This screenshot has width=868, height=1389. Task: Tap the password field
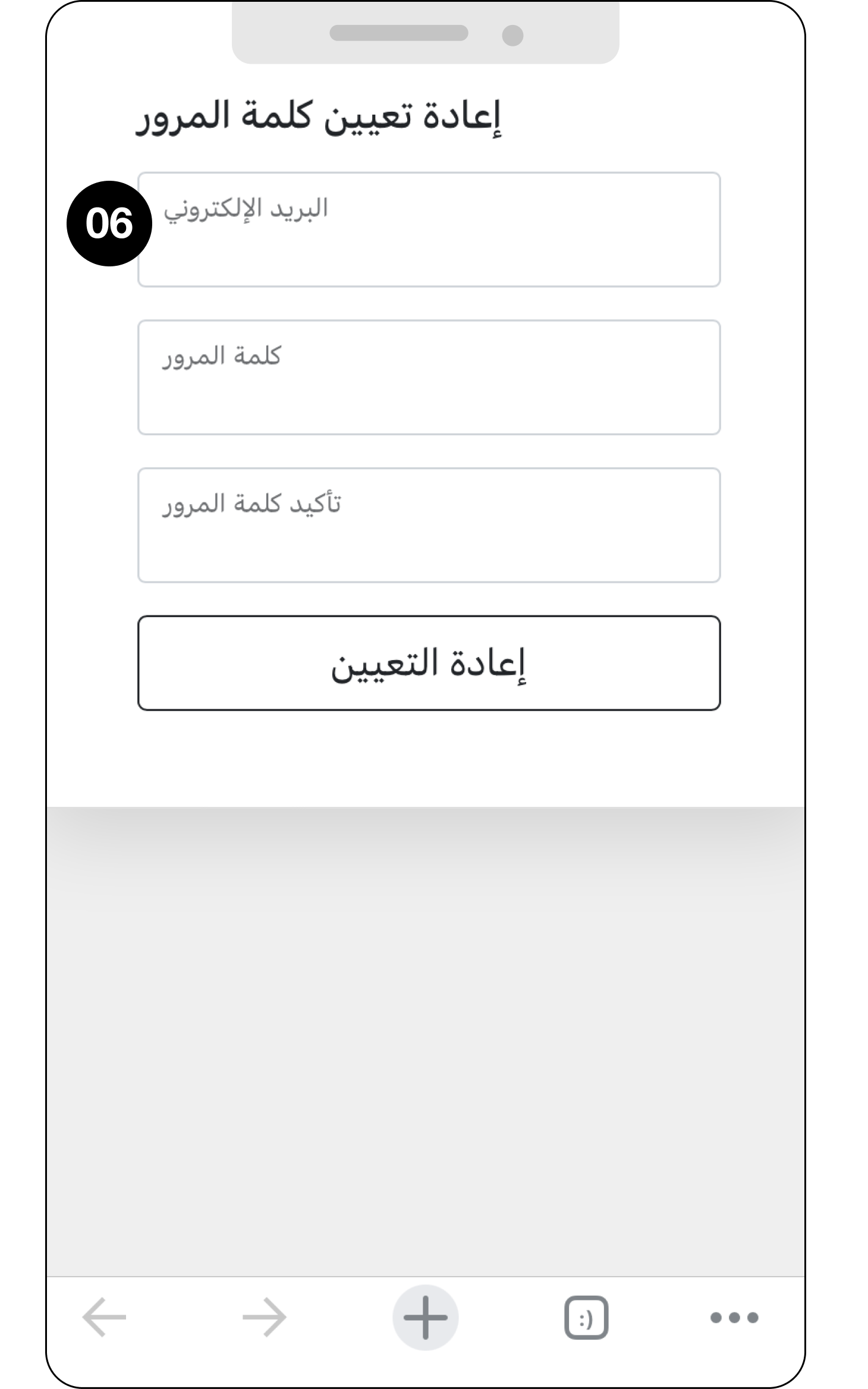pos(429,378)
